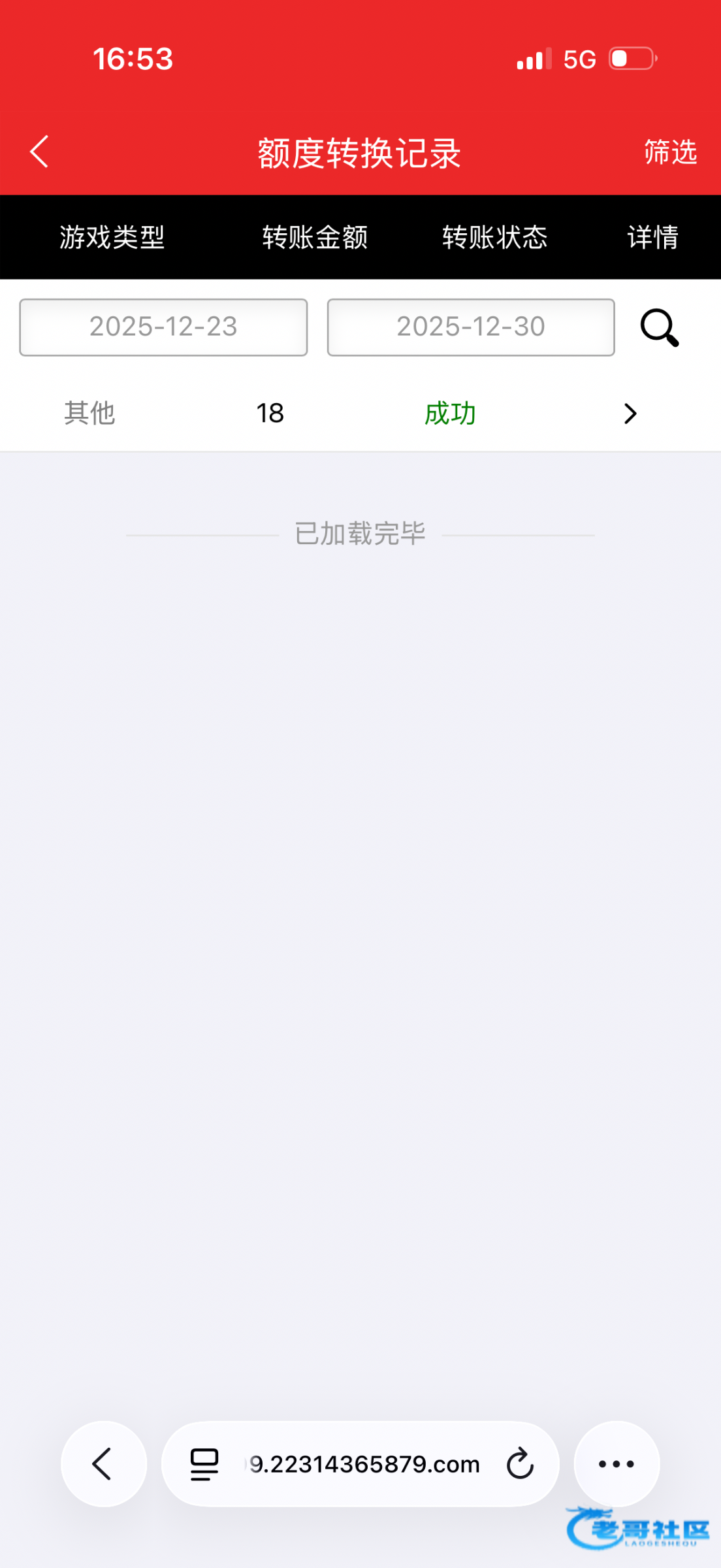Tap the 22314365879.com address bar
721x1568 pixels.
364,1464
